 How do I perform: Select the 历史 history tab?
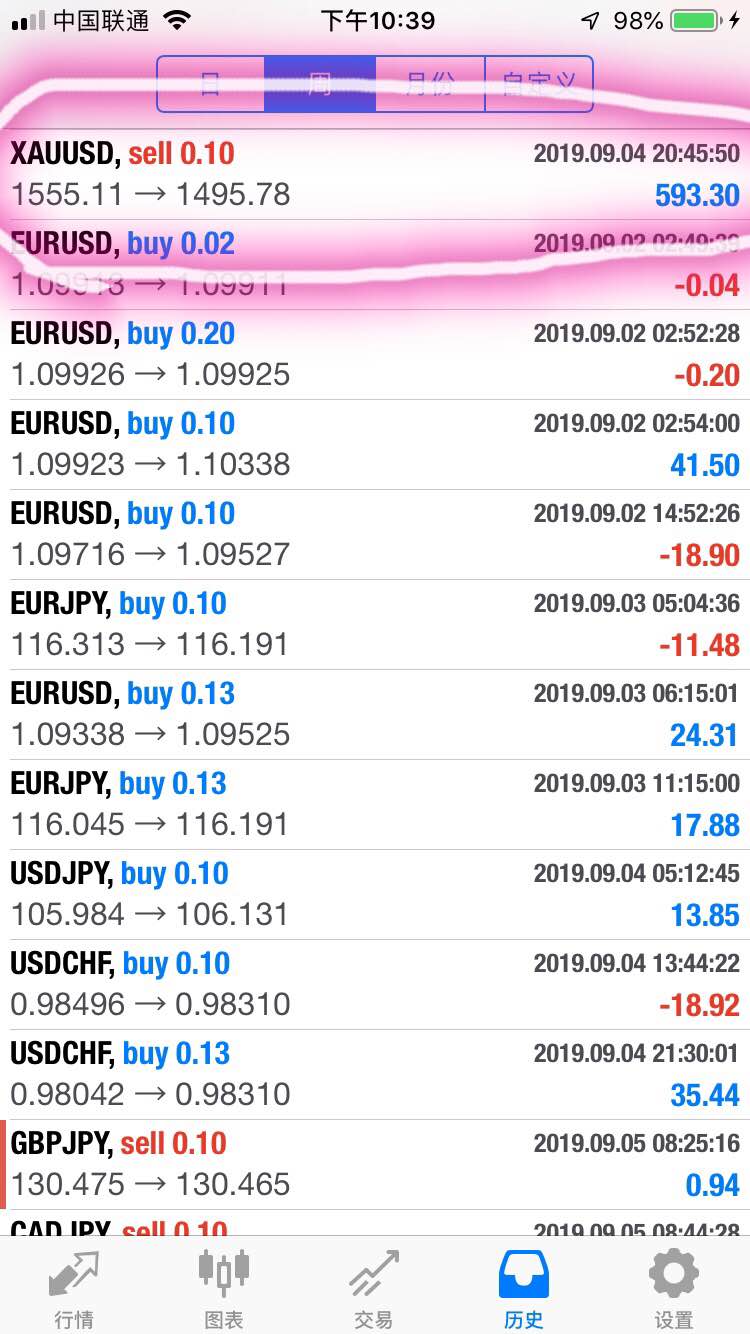point(524,1286)
